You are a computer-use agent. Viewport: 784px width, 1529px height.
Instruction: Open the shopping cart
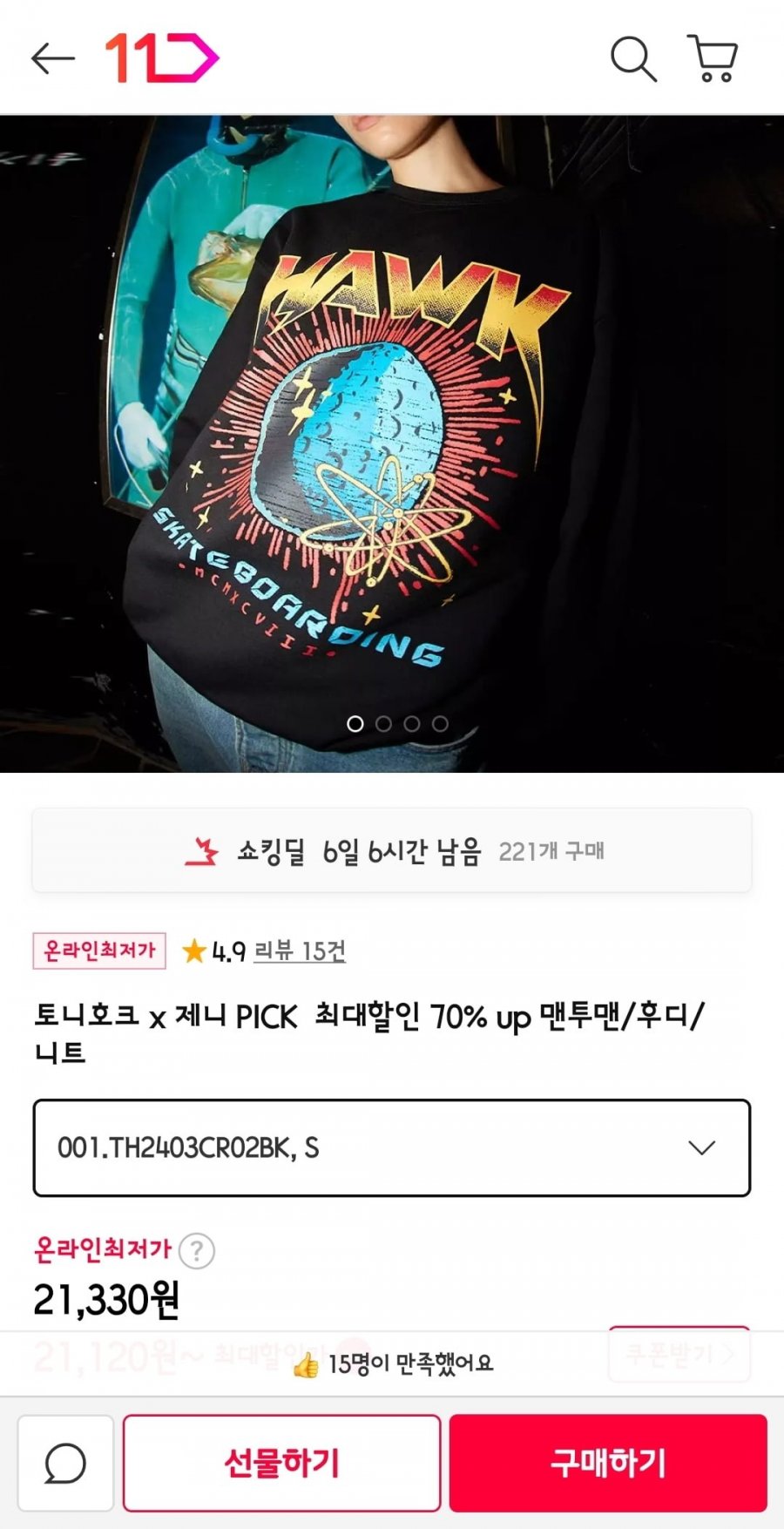click(x=713, y=59)
